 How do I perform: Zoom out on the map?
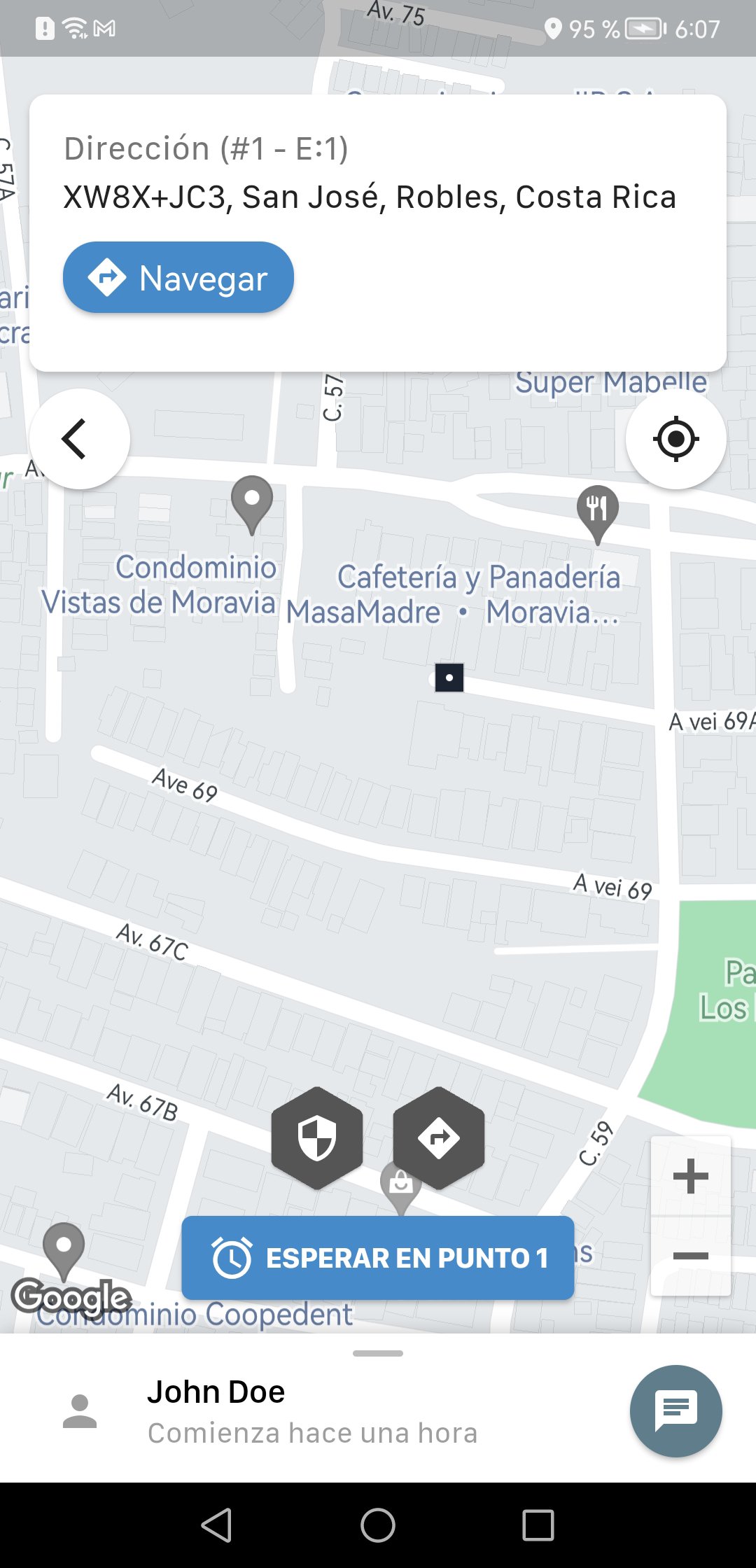tap(690, 1256)
